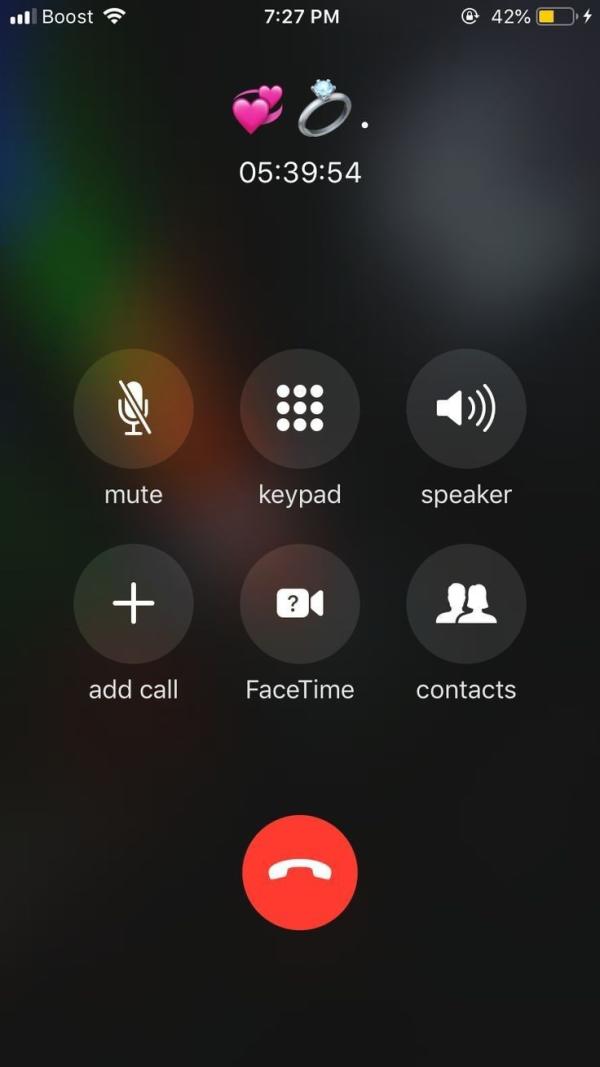
Task: Switch the call to FaceTime video
Action: pos(300,603)
